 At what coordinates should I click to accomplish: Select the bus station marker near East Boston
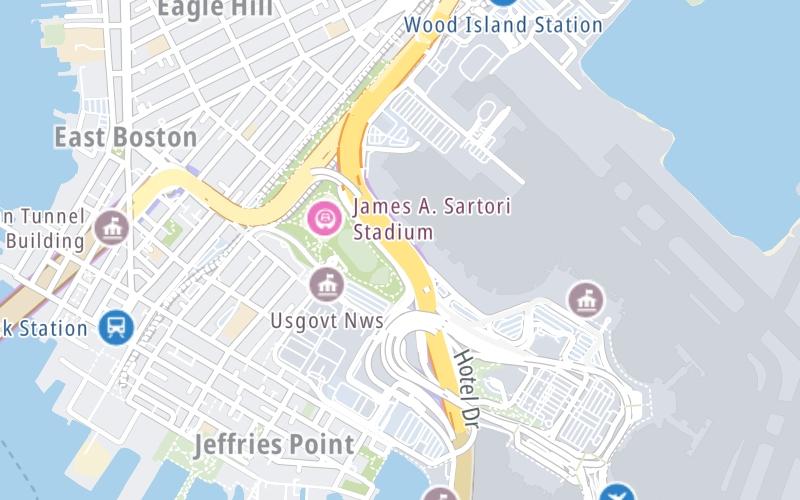116,327
